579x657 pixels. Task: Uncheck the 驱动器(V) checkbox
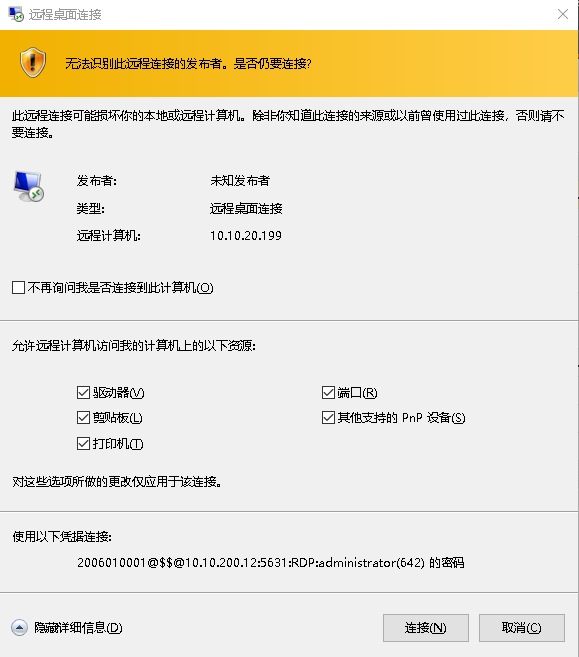point(83,393)
